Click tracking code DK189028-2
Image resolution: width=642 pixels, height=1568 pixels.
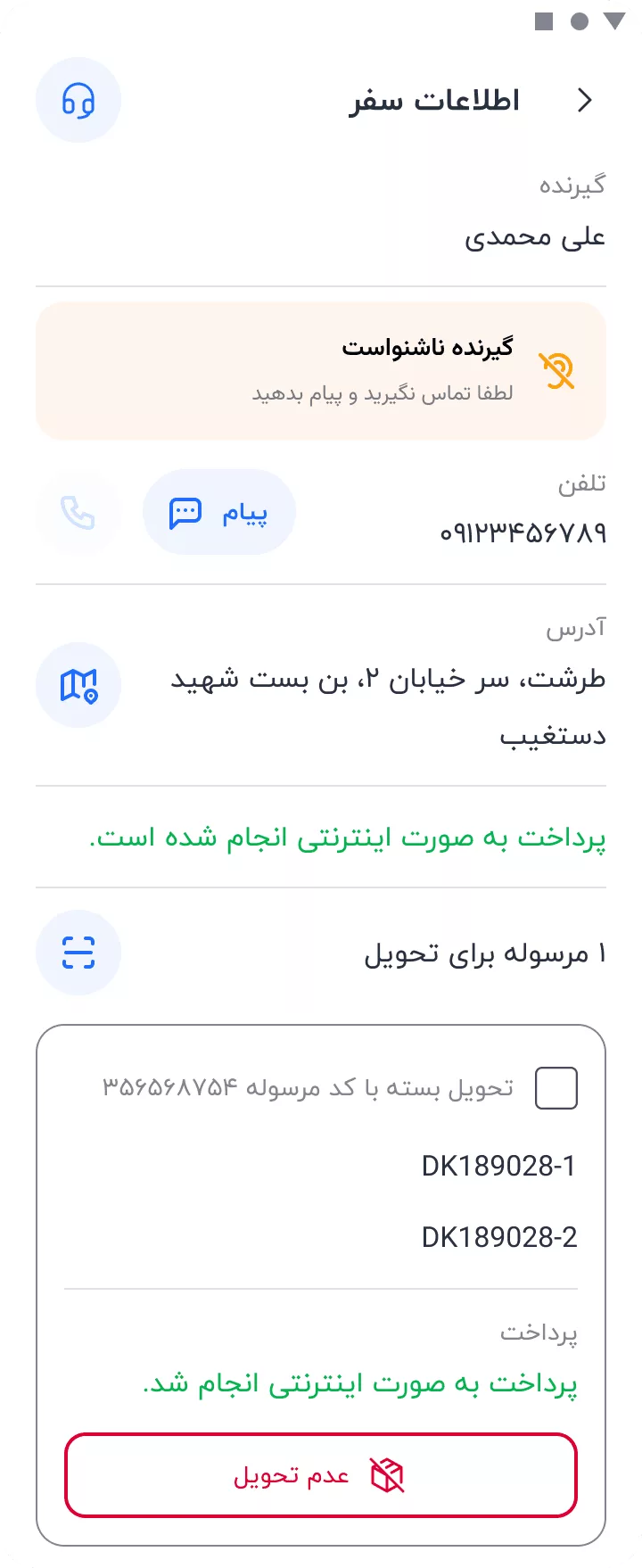coord(499,1237)
